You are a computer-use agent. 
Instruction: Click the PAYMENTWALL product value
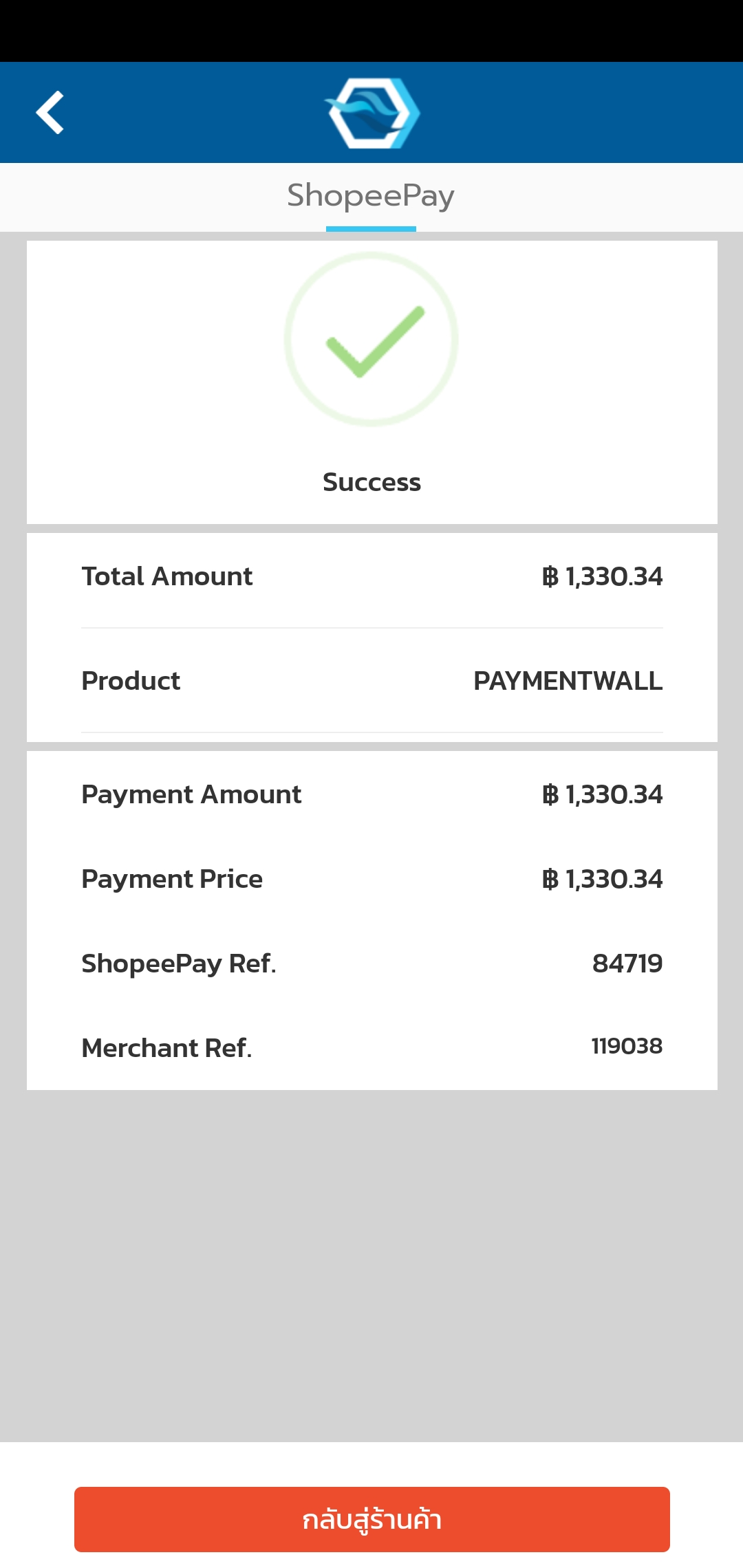tap(568, 682)
